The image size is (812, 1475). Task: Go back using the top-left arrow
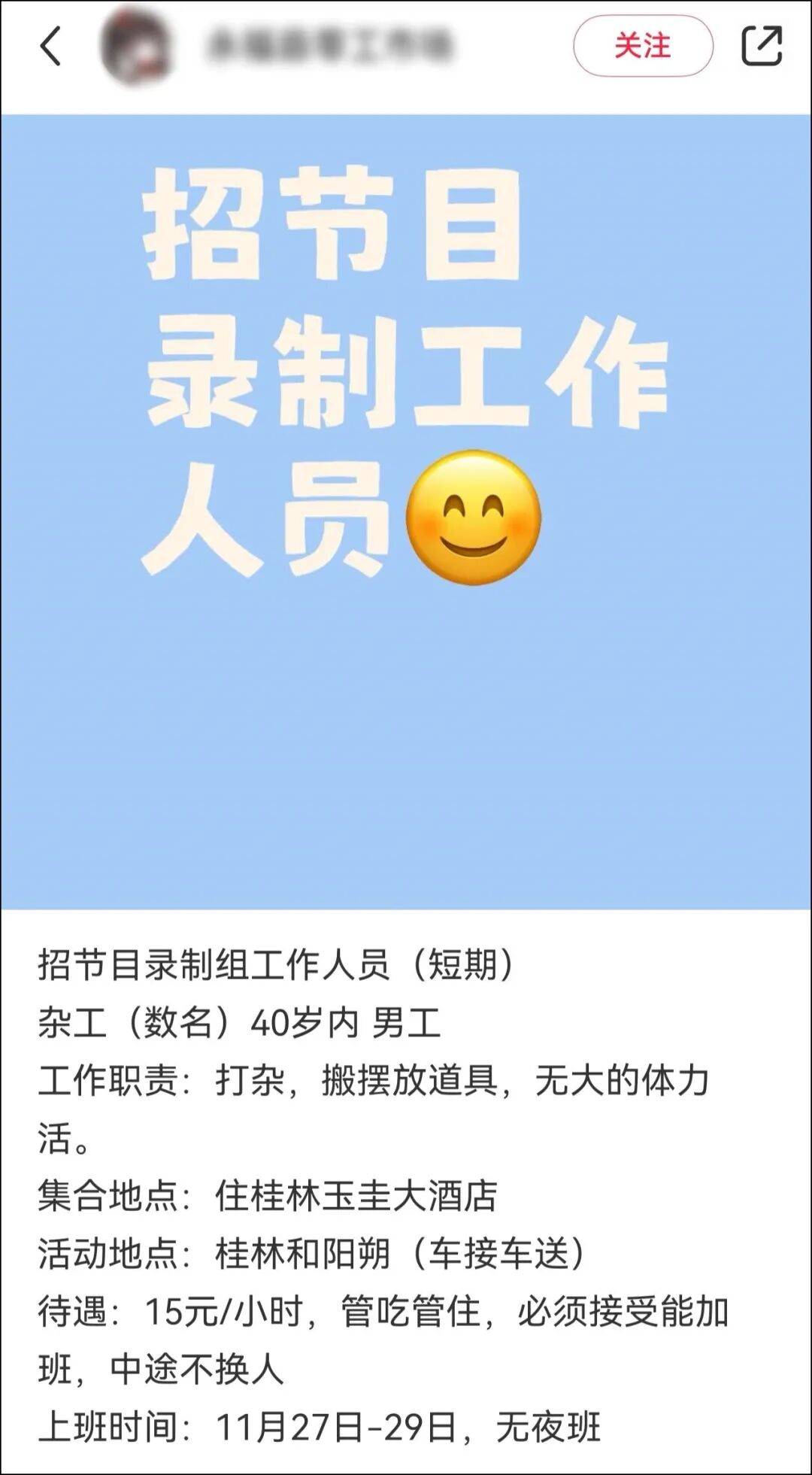click(x=50, y=47)
